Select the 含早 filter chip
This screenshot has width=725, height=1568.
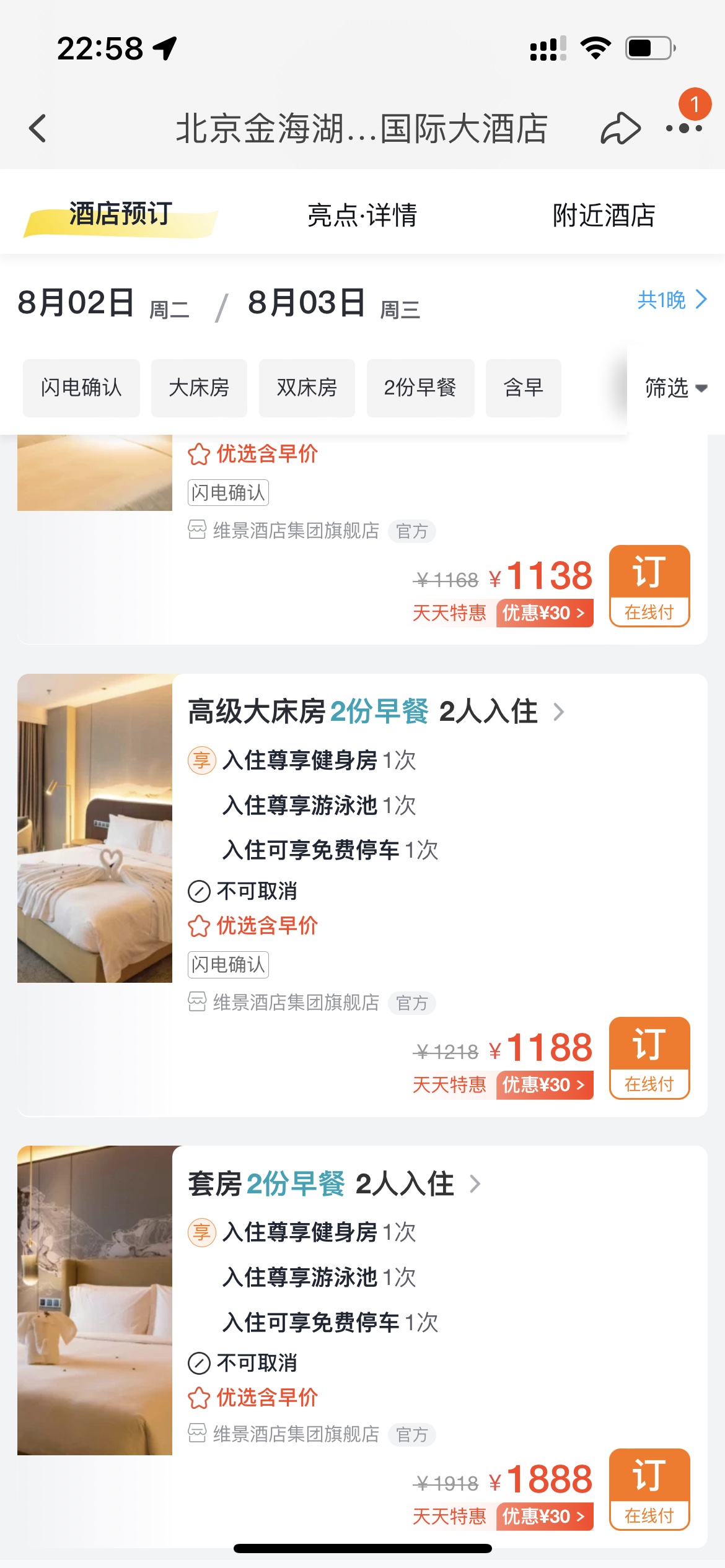click(x=523, y=388)
